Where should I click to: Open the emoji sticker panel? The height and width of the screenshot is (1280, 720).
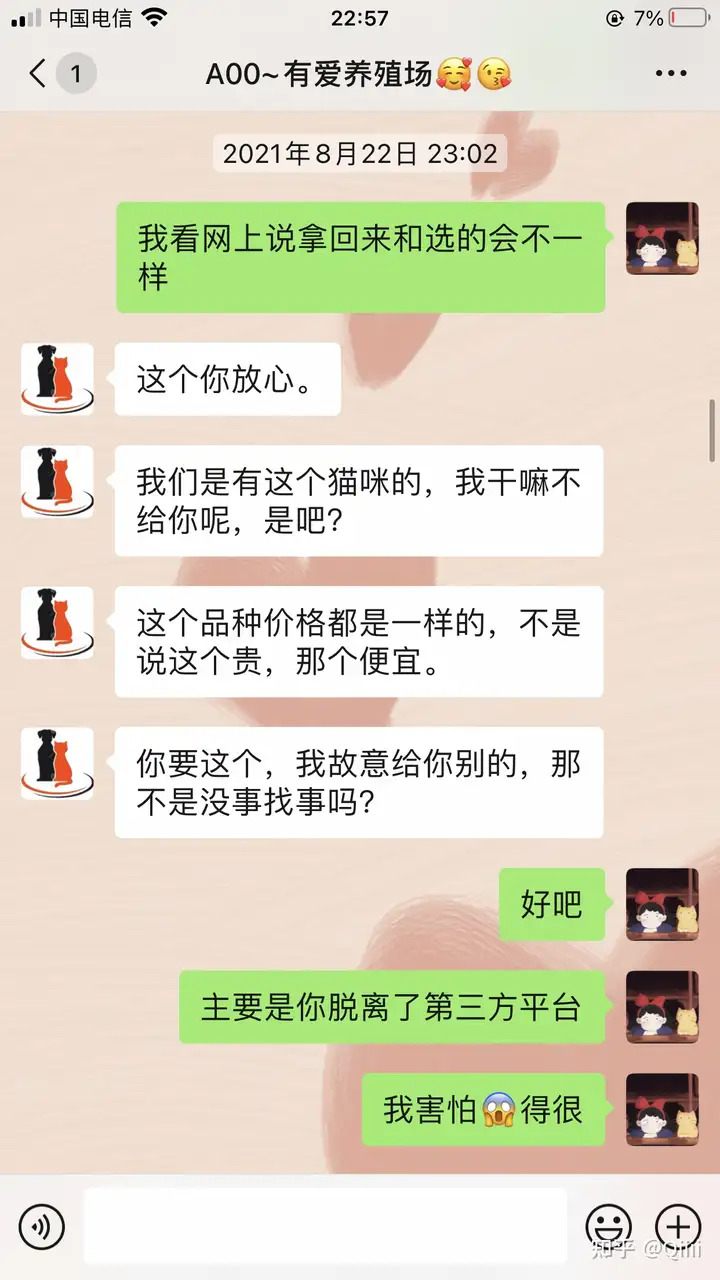pyautogui.click(x=608, y=1226)
